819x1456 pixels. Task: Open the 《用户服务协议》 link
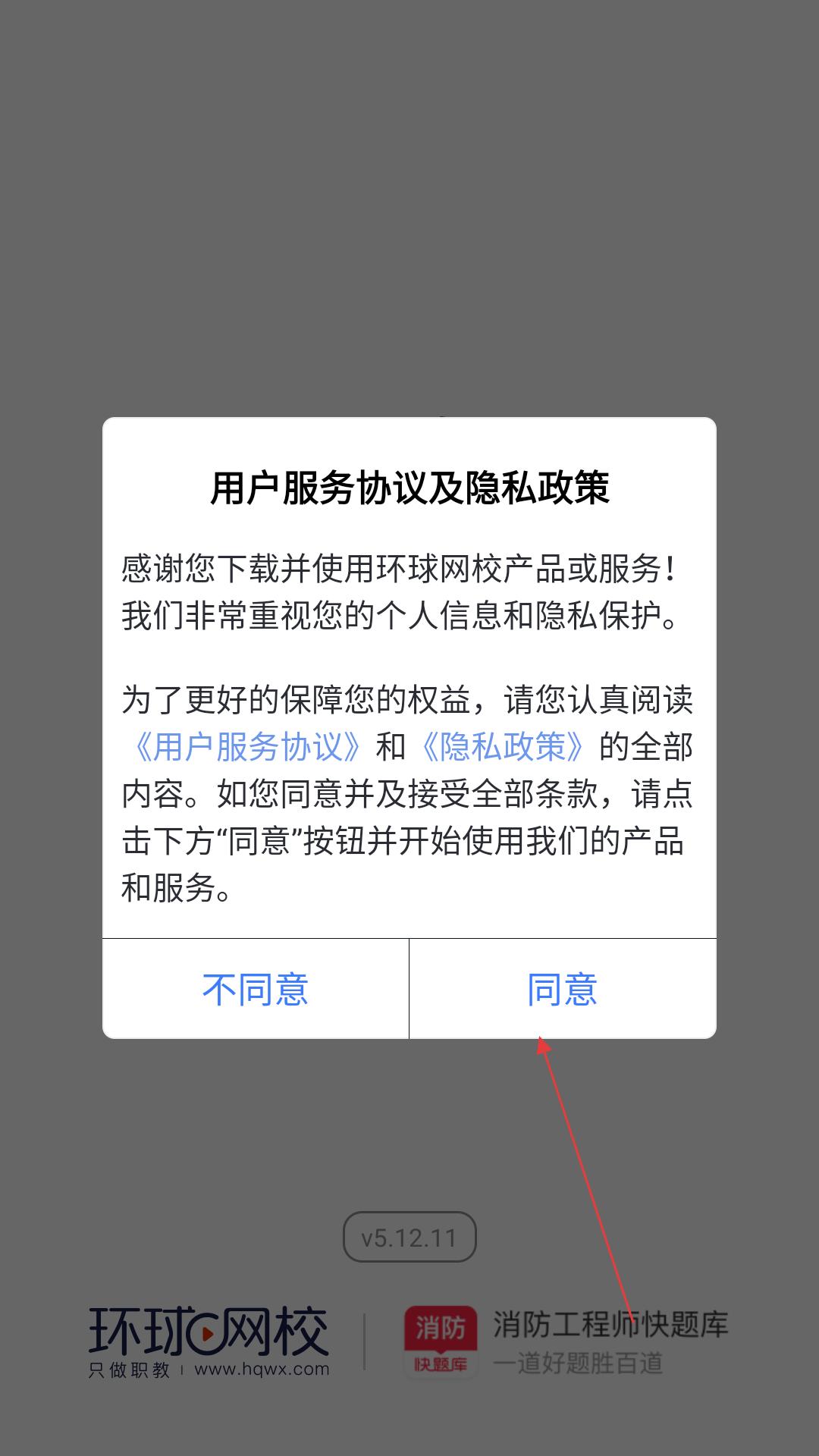[x=247, y=747]
